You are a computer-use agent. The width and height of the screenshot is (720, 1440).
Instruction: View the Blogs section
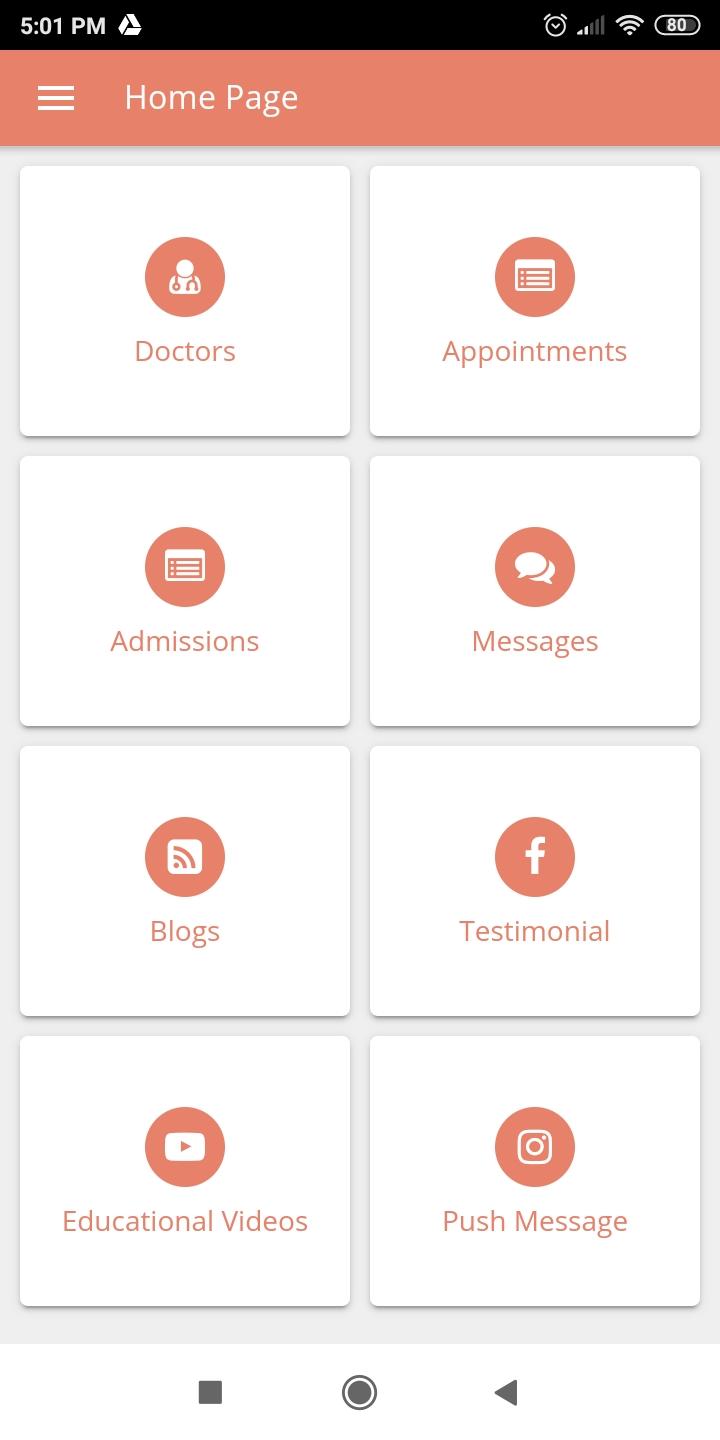(185, 881)
